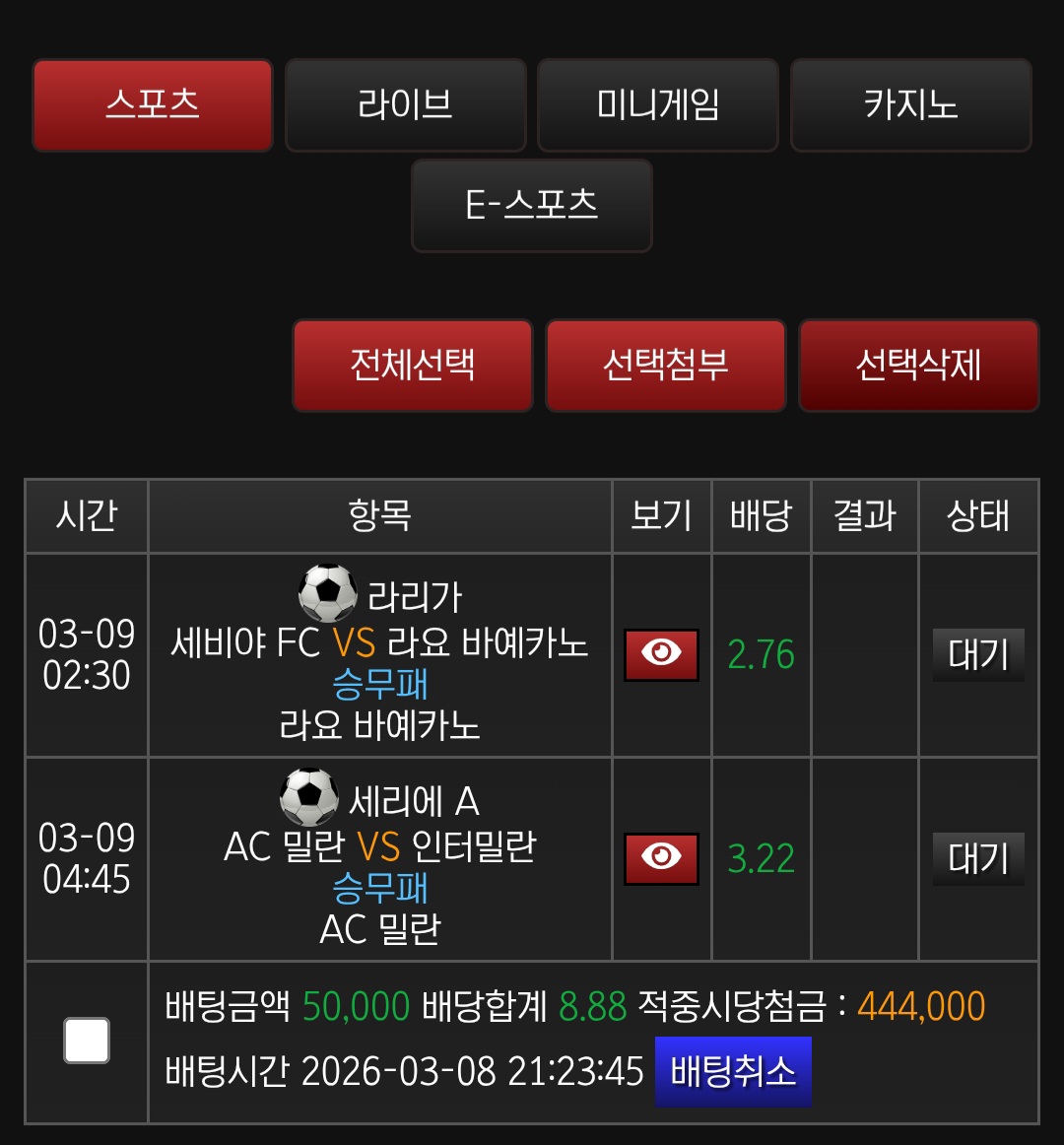Viewport: 1064px width, 1145px height.
Task: View details of AC 밀란 vs 인터밀란
Action: (x=661, y=858)
